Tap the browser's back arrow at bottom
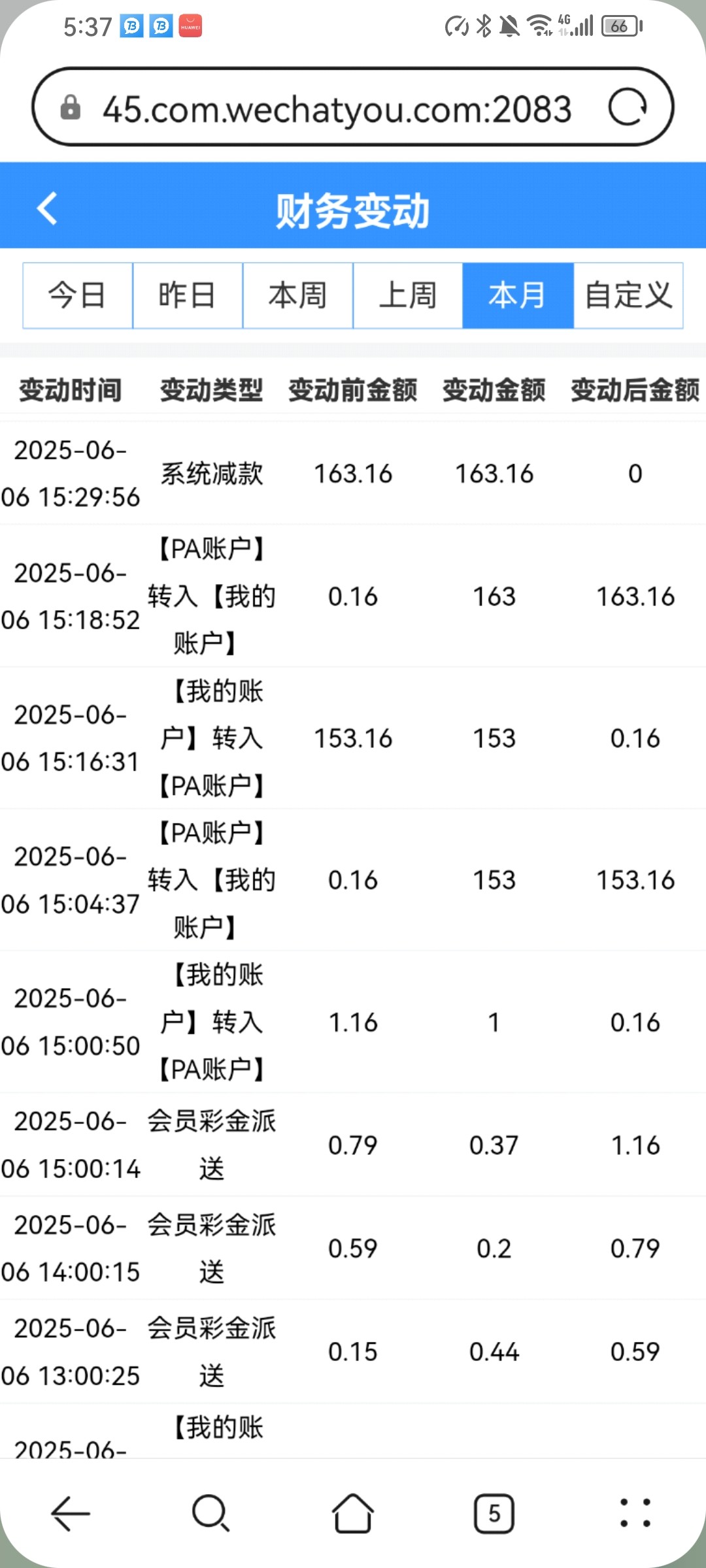 (71, 1513)
